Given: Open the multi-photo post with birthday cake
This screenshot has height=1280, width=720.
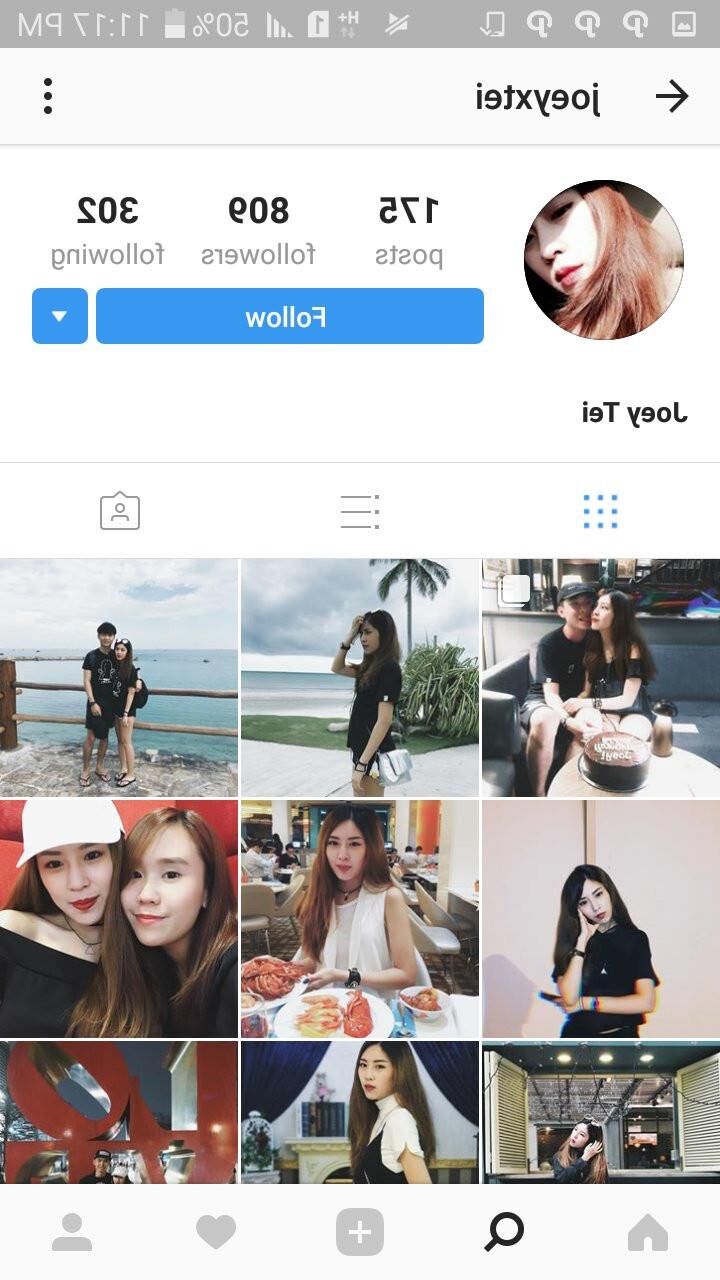Looking at the screenshot, I should click(600, 677).
